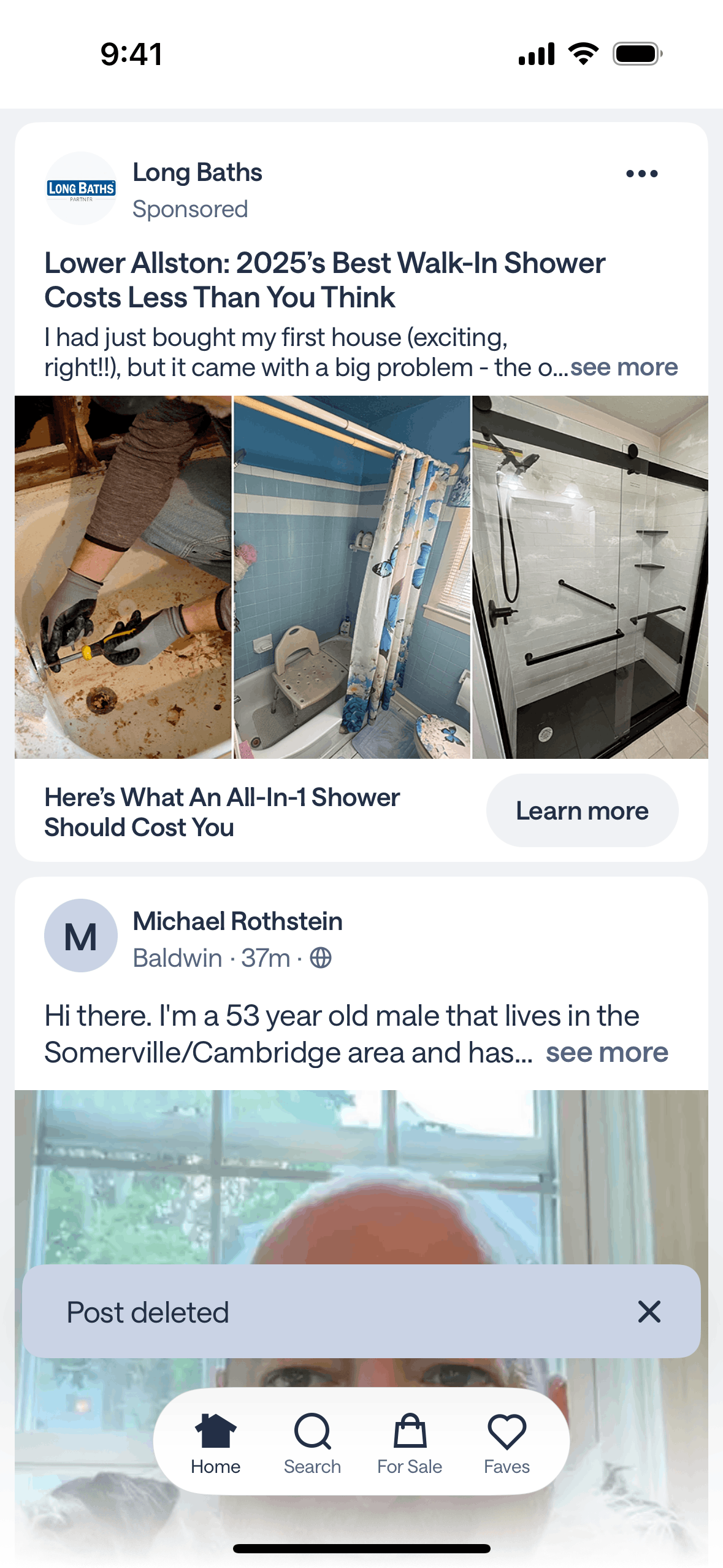
Task: Dismiss the Post deleted notification
Action: pyautogui.click(x=649, y=1312)
